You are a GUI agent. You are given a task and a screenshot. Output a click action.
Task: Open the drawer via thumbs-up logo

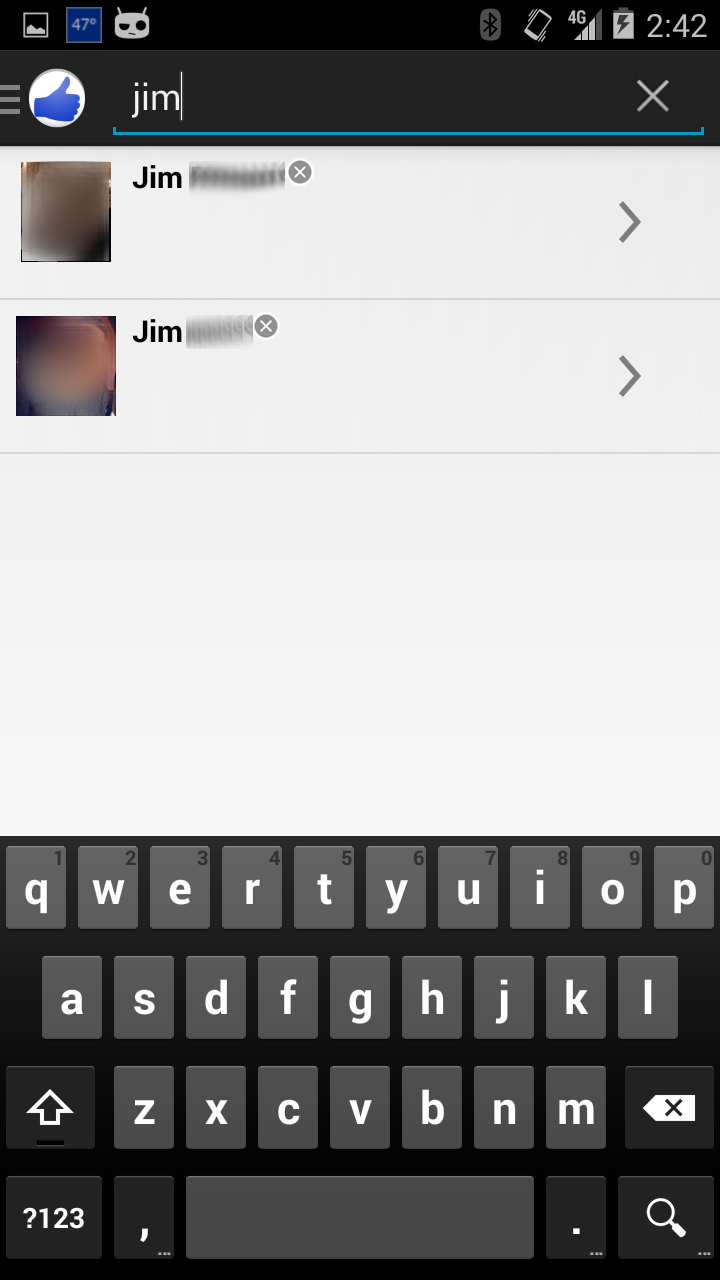(55, 98)
